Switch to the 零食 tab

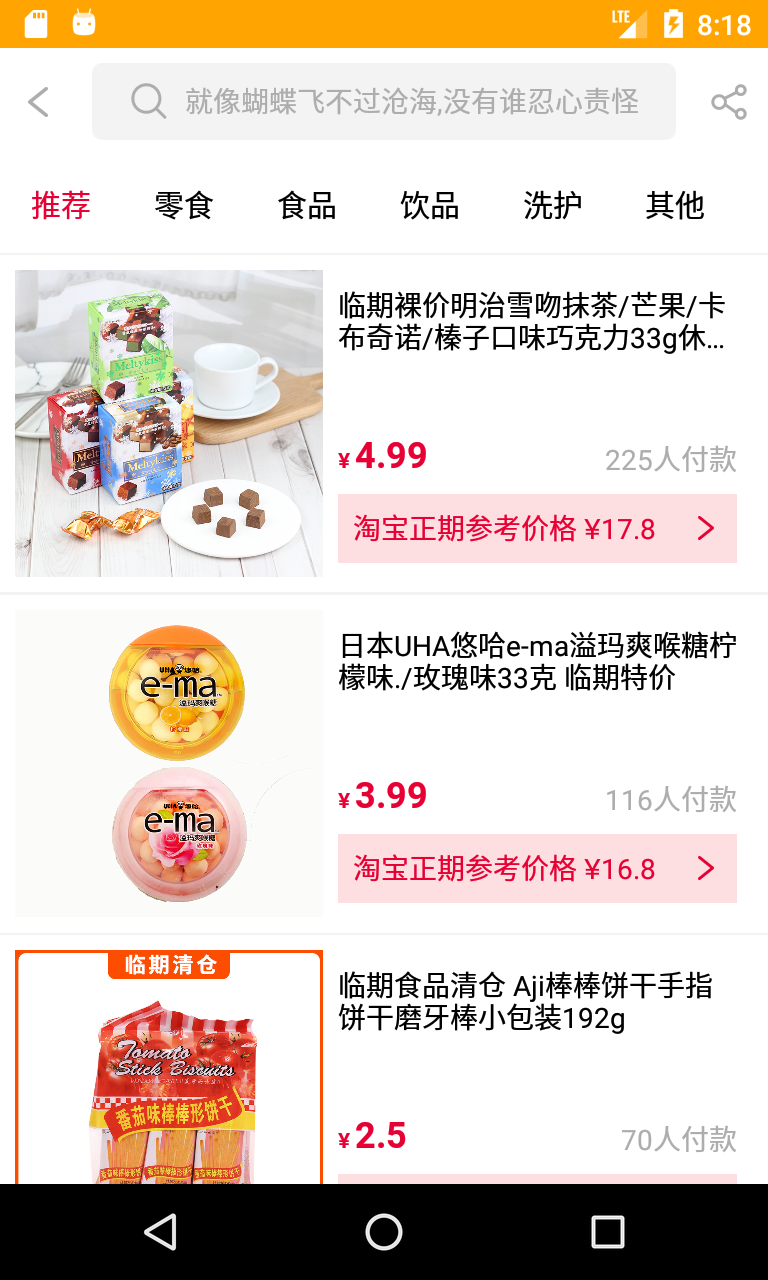pyautogui.click(x=184, y=205)
